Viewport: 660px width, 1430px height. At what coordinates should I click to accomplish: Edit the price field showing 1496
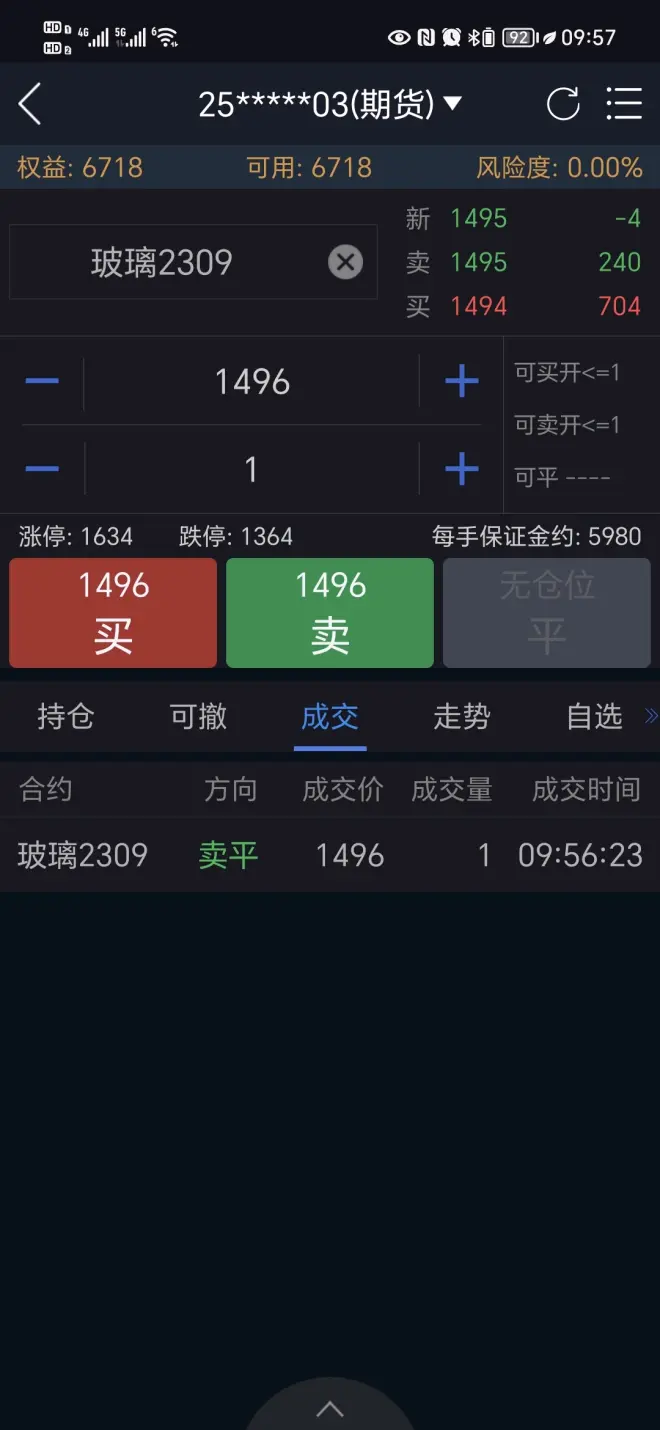[x=252, y=381]
